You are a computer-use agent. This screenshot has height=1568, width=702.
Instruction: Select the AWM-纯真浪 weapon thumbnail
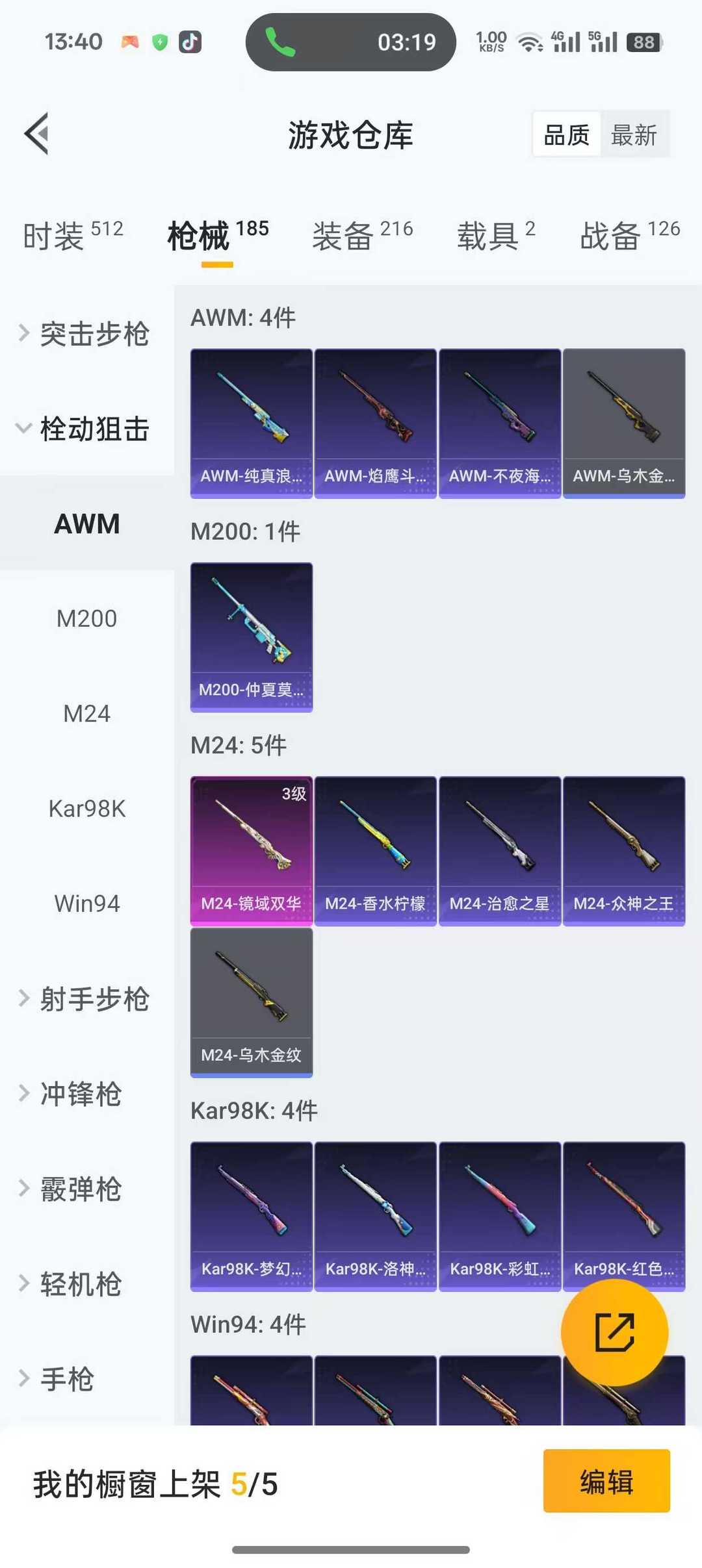(x=251, y=422)
